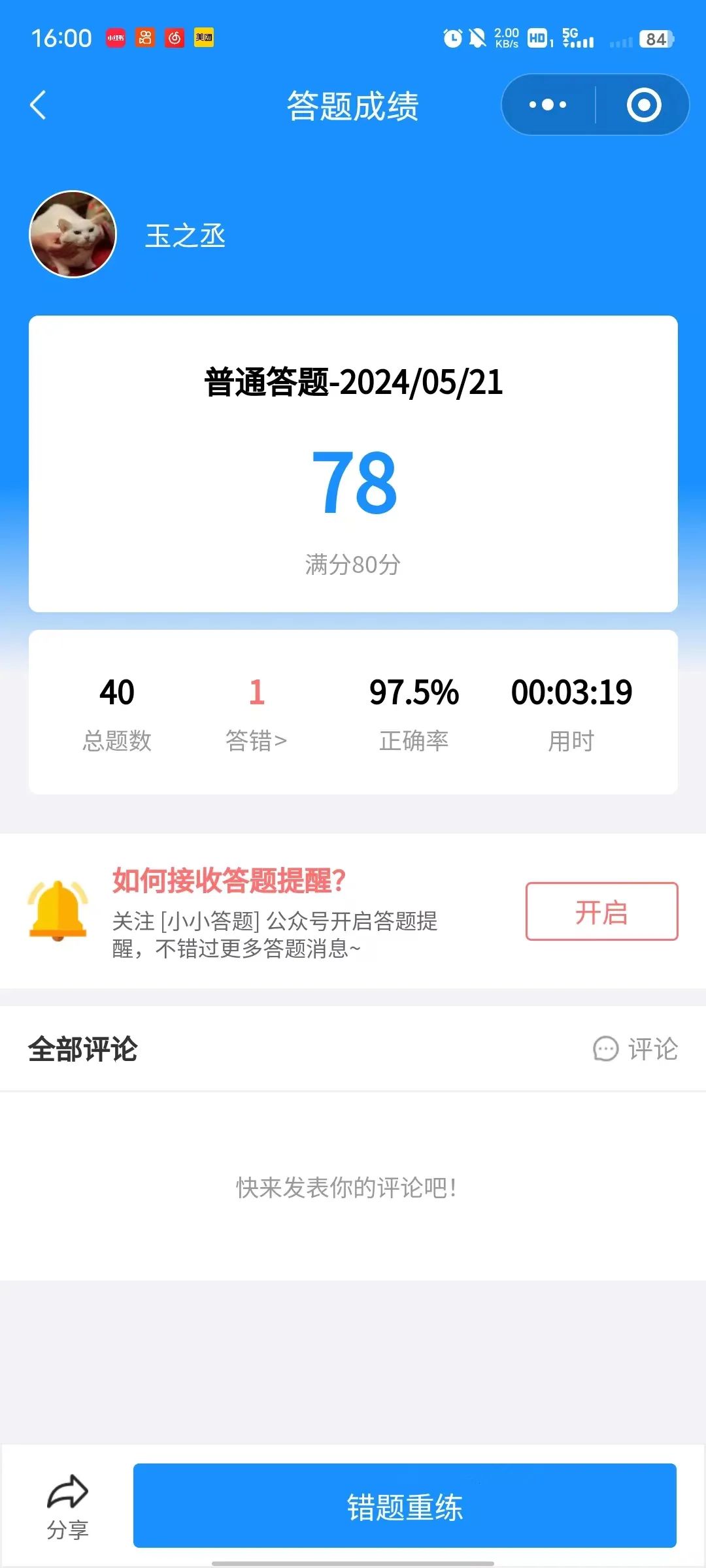Tap 开启 to enable quiz reminders
The width and height of the screenshot is (706, 1568).
coord(601,911)
